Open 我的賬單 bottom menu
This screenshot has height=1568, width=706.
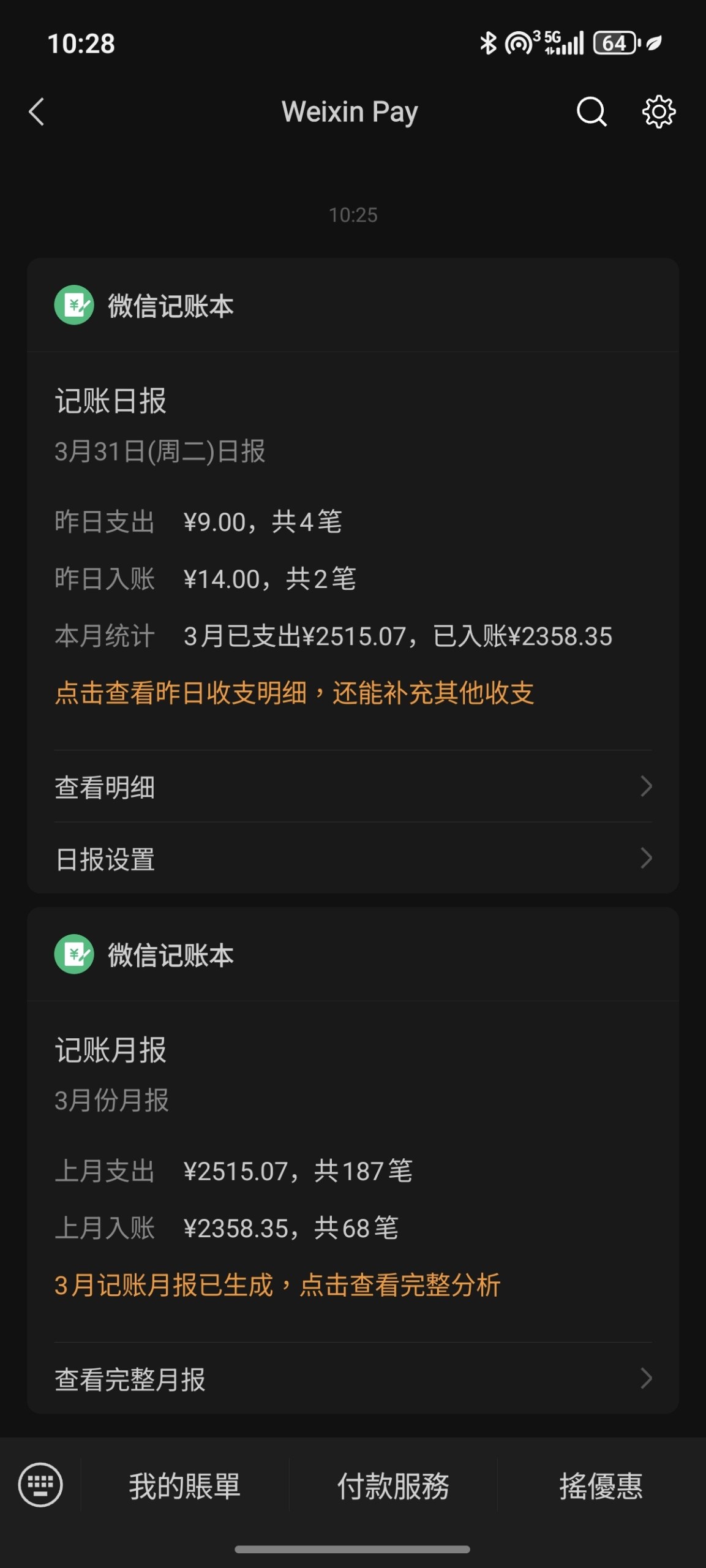(x=184, y=1486)
